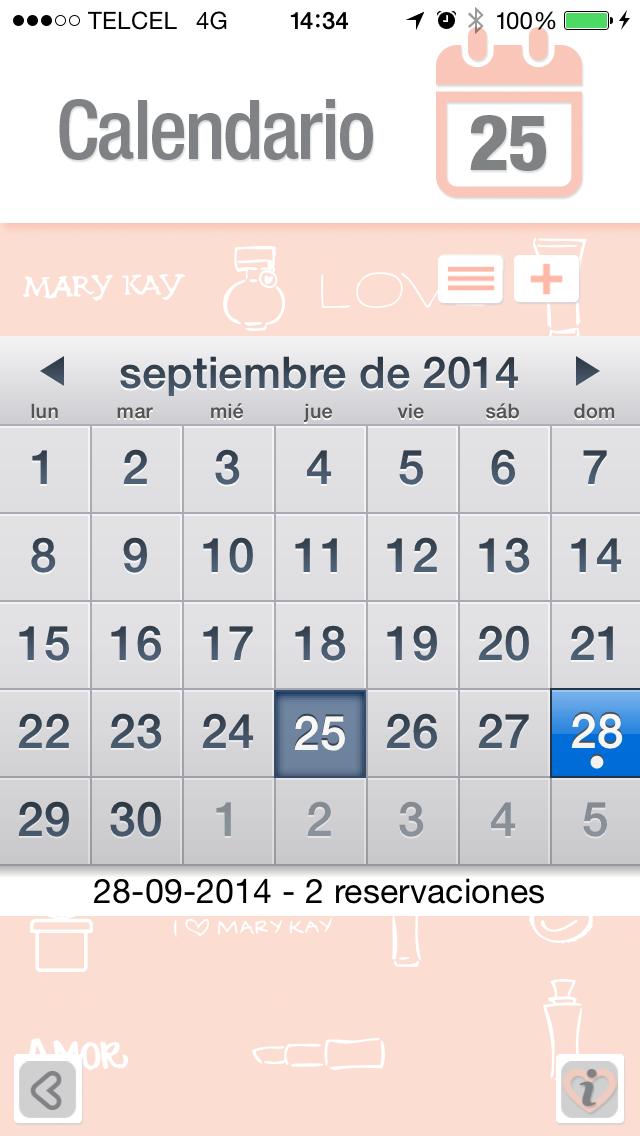640x1136 pixels.
Task: Choose September 14
Action: [x=596, y=557]
